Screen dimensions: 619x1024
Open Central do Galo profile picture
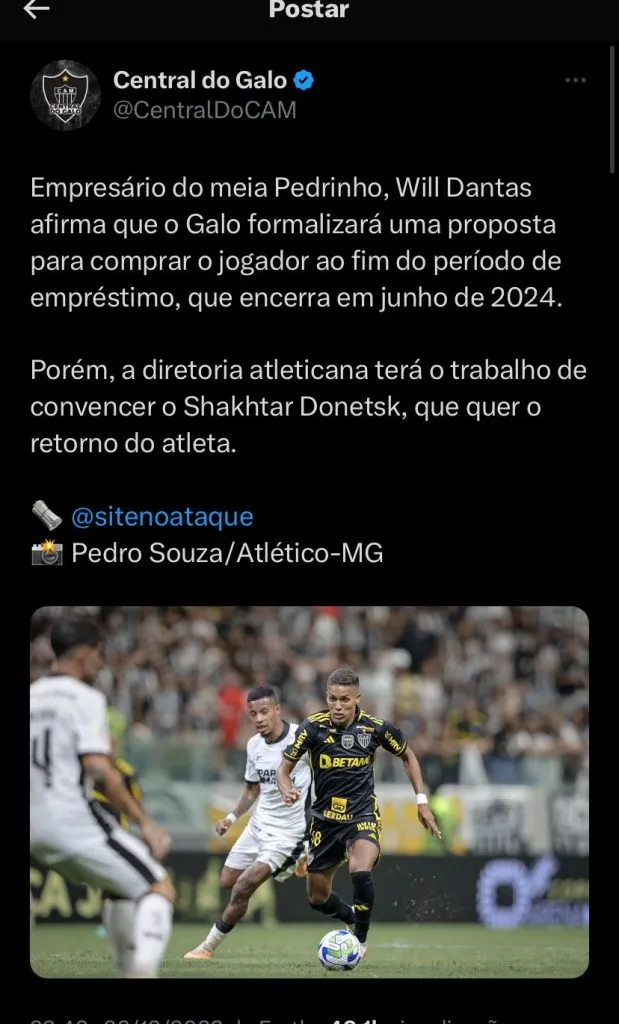pyautogui.click(x=65, y=95)
